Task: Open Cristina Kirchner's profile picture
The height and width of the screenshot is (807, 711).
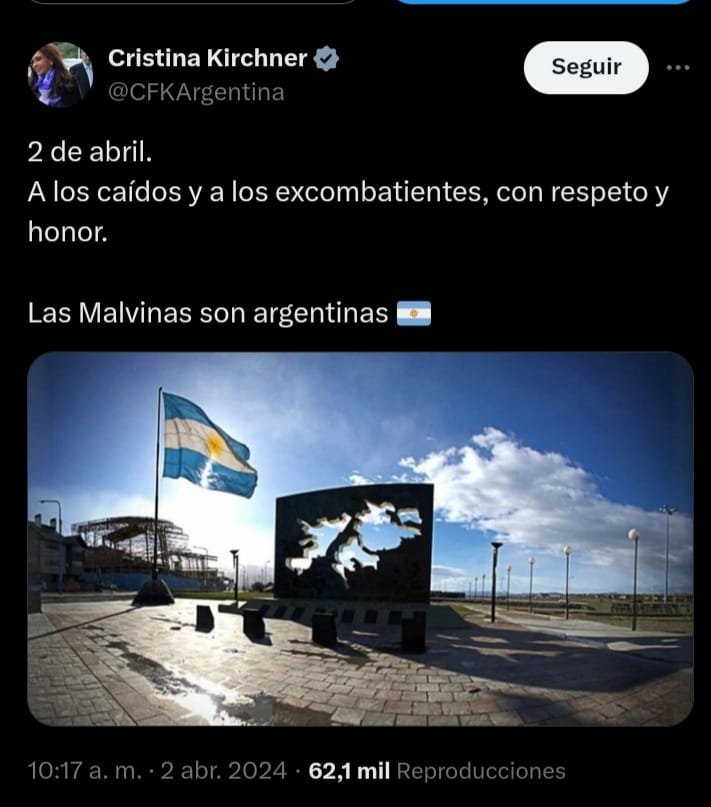Action: (60, 74)
